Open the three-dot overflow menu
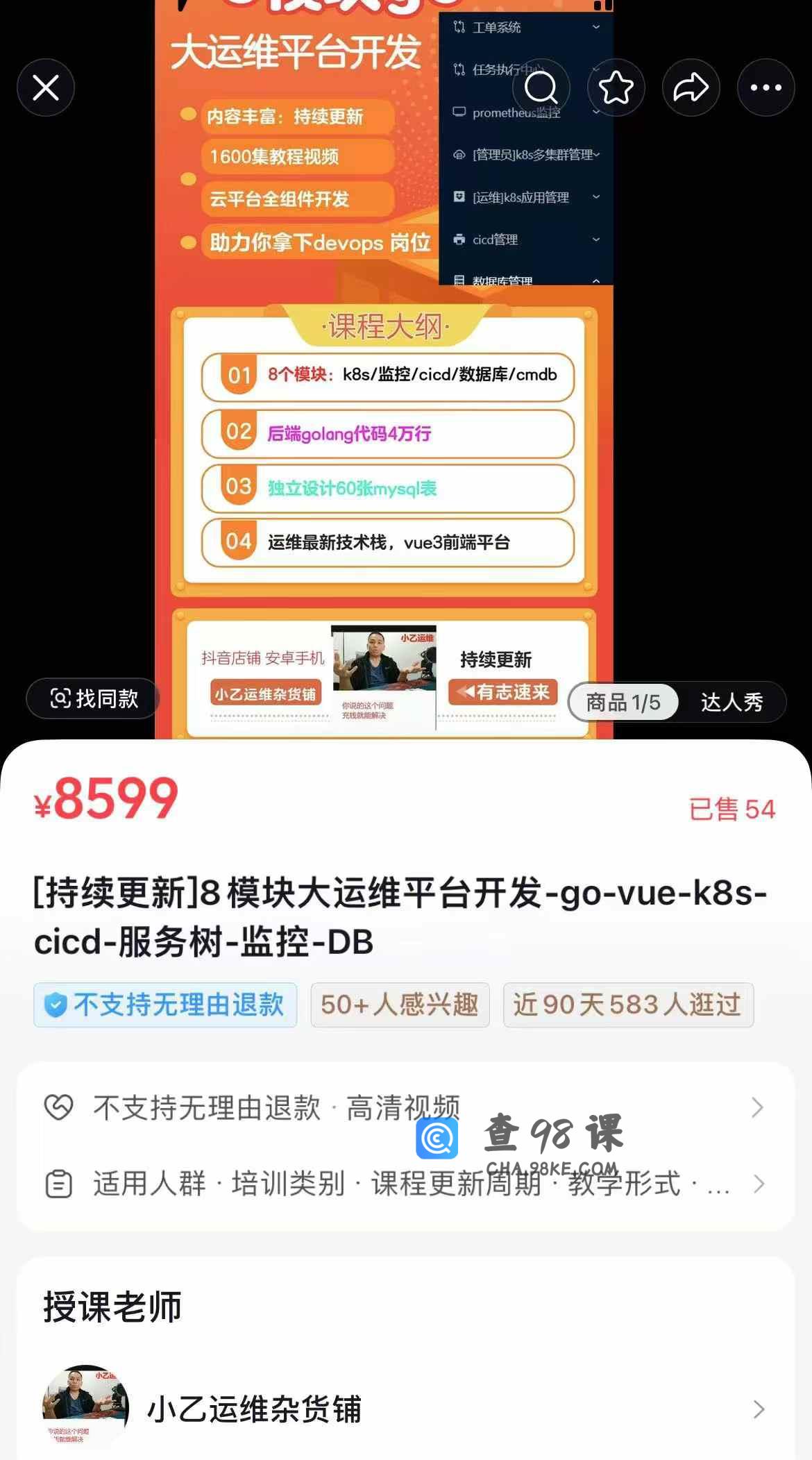This screenshot has height=1460, width=812. [x=766, y=87]
